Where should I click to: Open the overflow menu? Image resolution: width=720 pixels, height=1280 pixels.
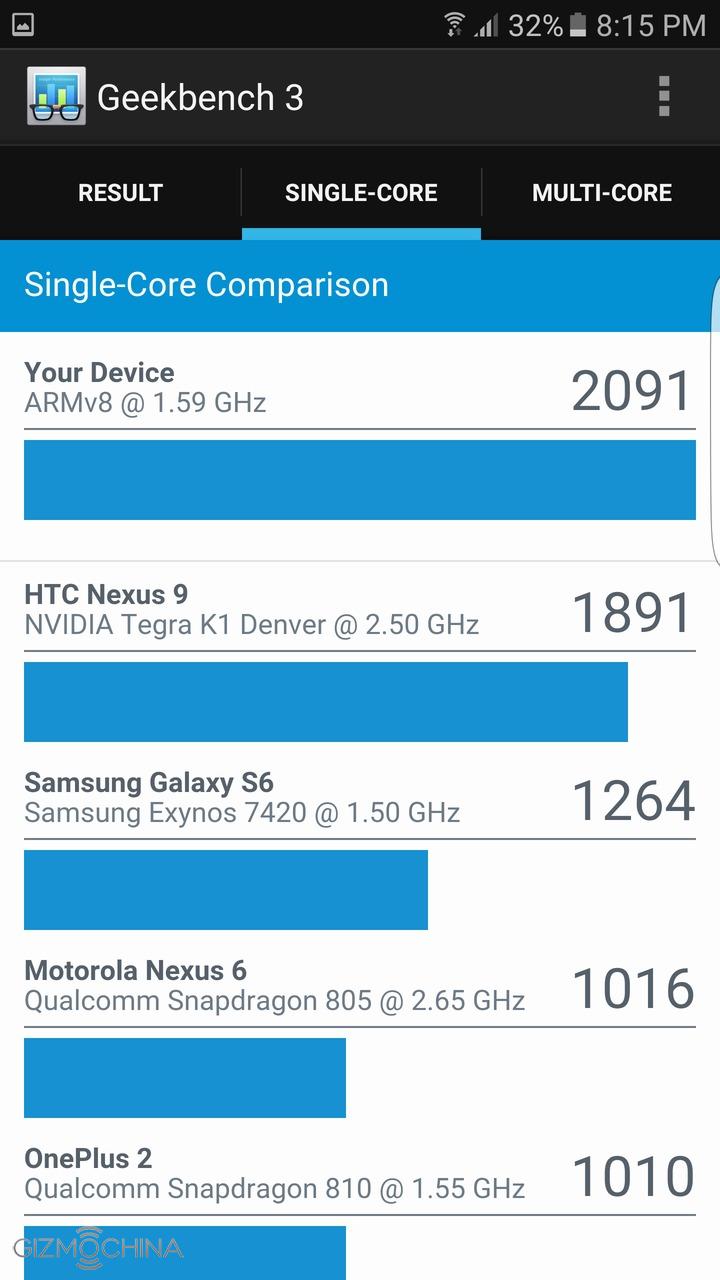(663, 97)
